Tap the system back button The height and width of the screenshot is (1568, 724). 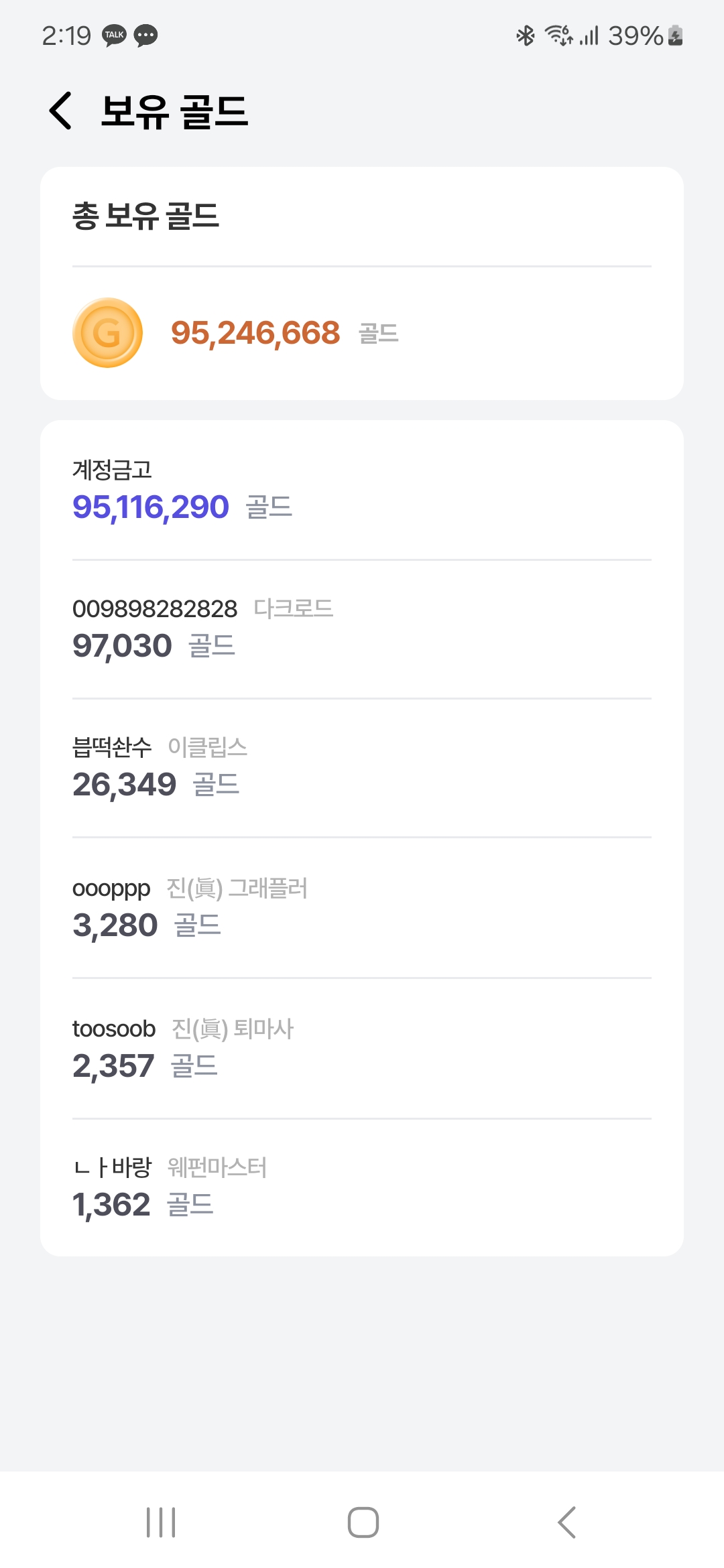pyautogui.click(x=566, y=1522)
